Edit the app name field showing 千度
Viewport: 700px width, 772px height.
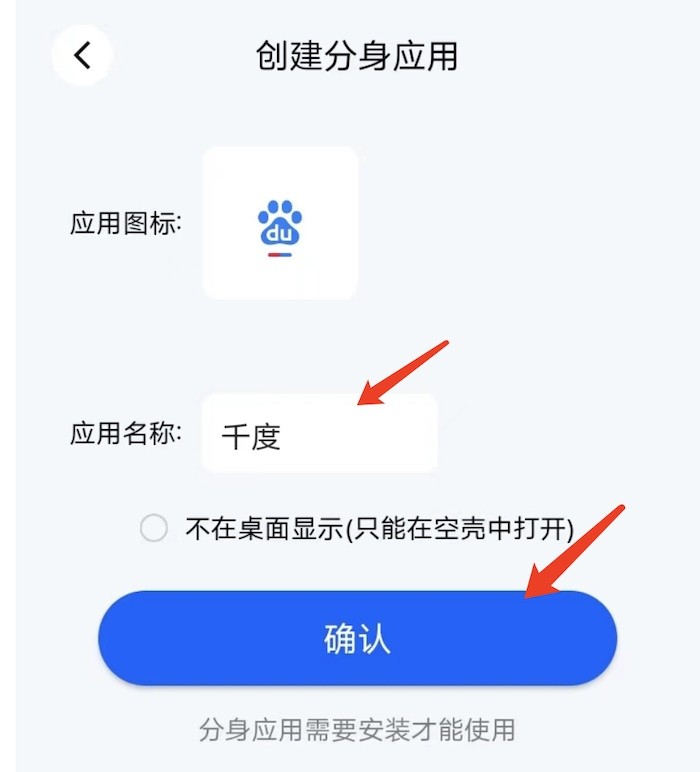[x=318, y=434]
